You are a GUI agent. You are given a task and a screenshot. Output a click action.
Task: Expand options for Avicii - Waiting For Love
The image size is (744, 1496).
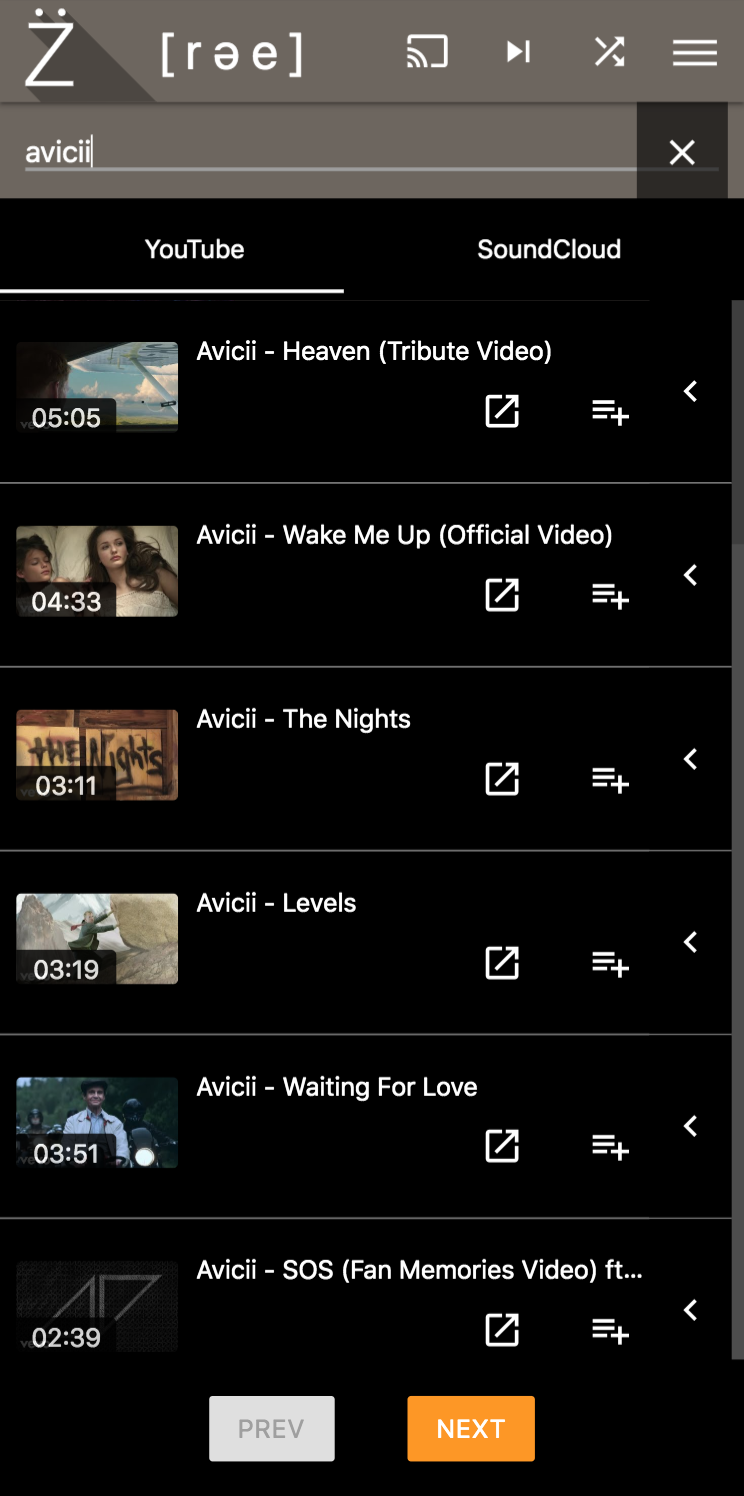tap(690, 1126)
